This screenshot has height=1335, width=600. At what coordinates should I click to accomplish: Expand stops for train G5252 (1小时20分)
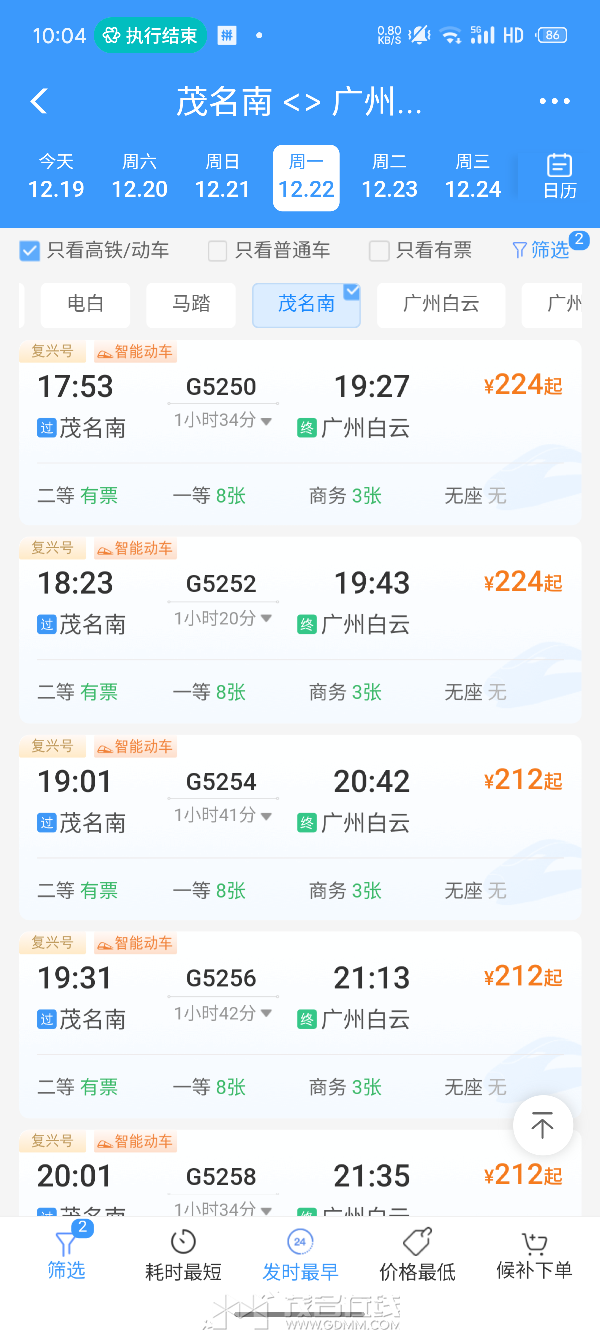coord(222,619)
